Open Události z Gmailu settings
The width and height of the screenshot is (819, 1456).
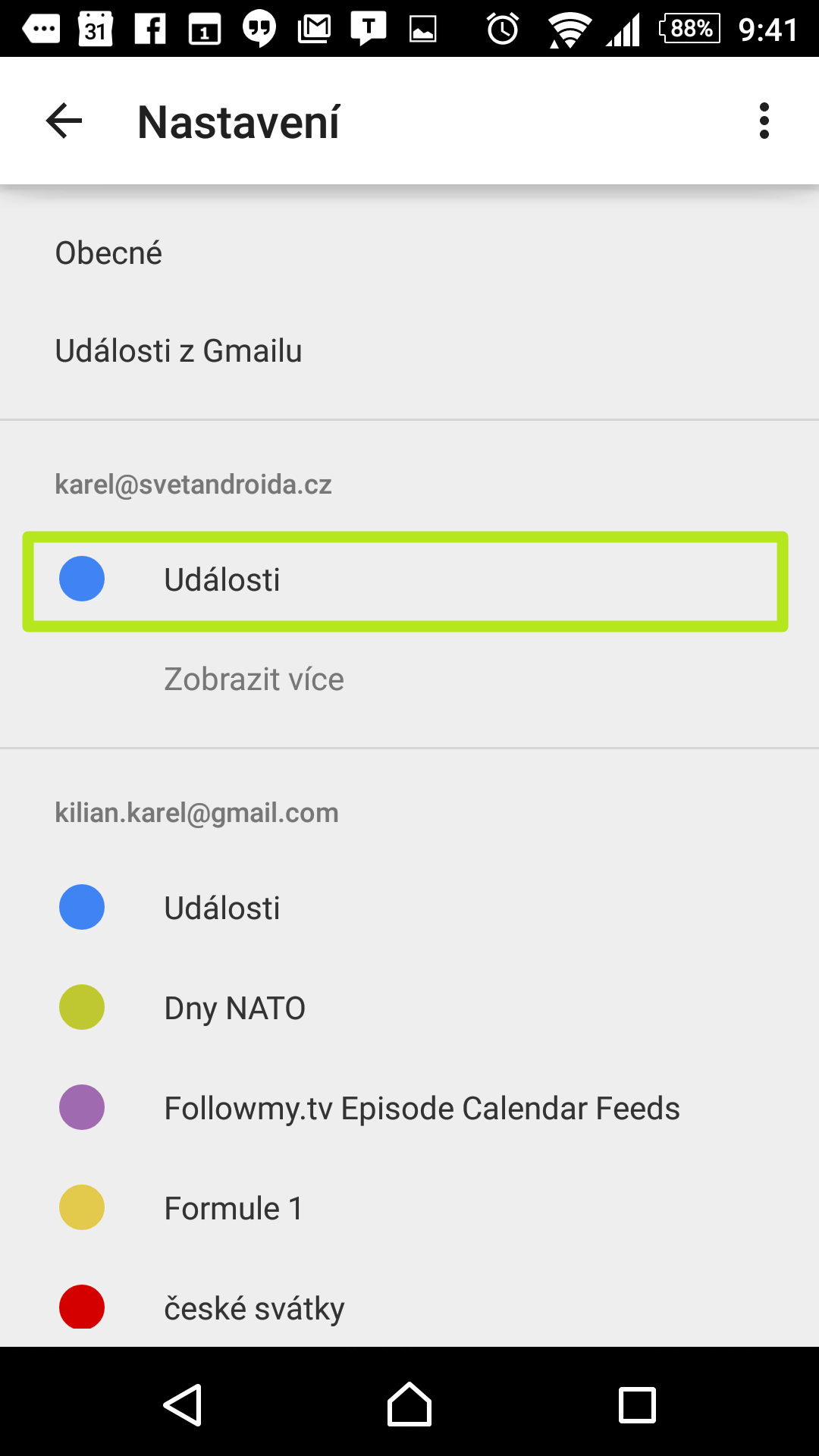409,351
